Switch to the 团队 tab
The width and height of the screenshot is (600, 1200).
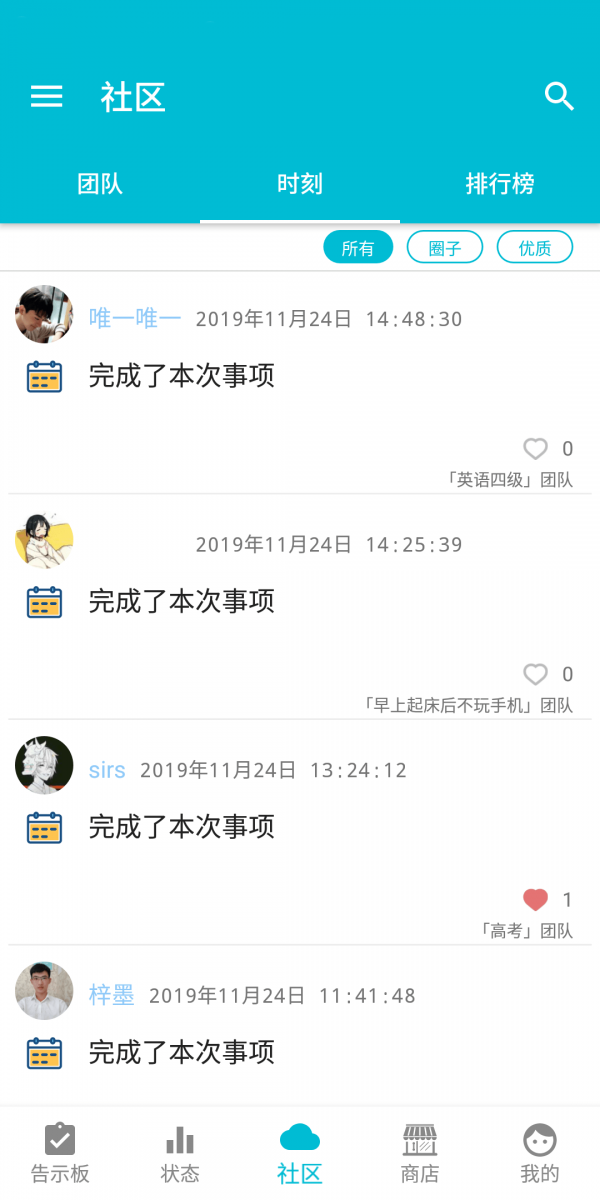coord(100,184)
